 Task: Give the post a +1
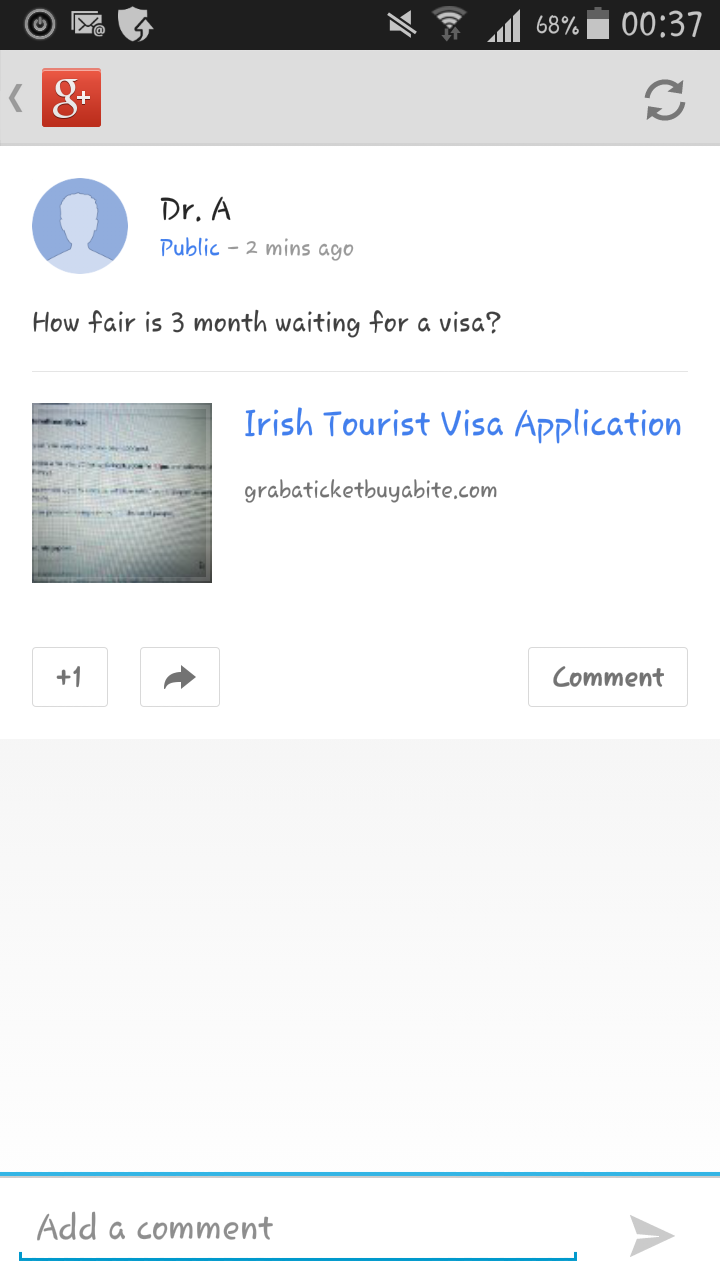click(70, 677)
